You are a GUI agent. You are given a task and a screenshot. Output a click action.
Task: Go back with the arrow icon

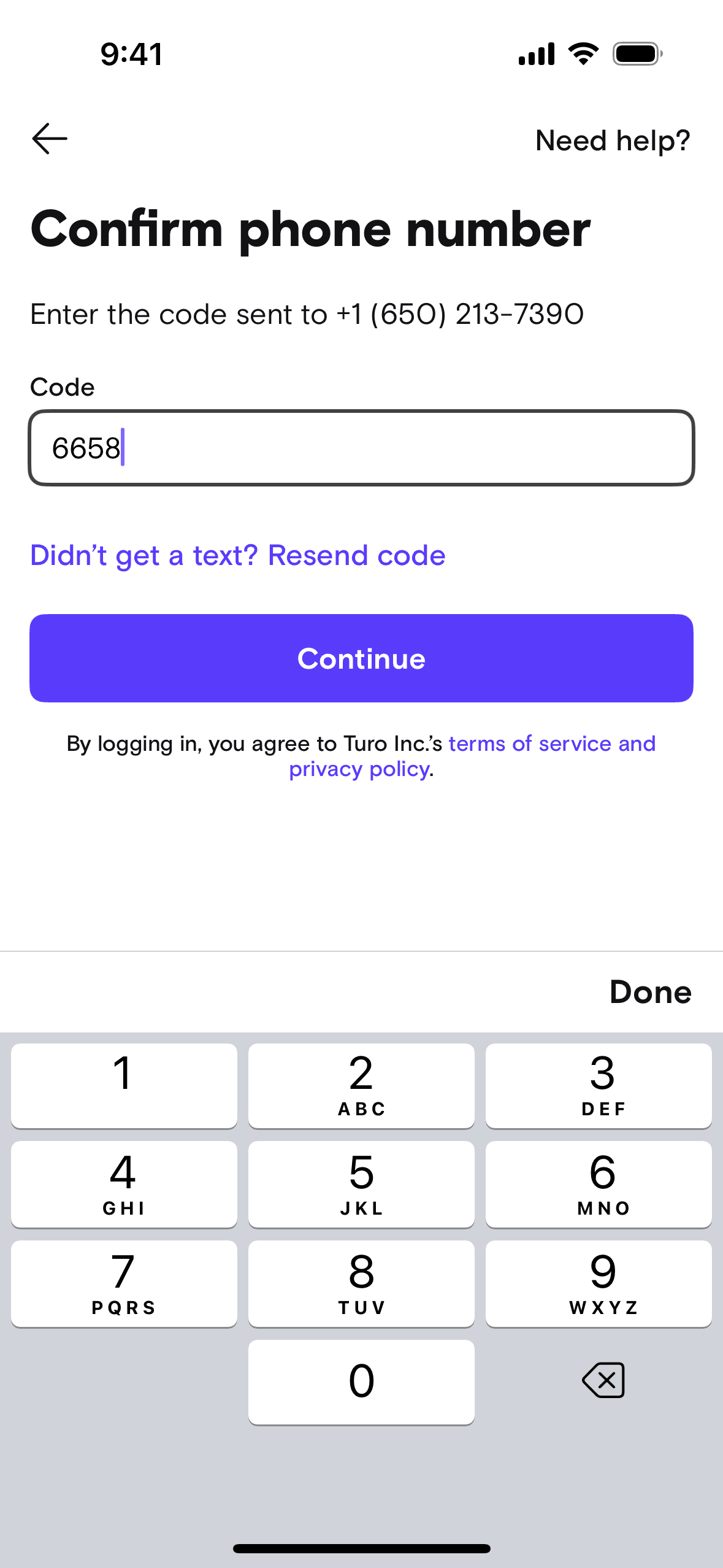pyautogui.click(x=50, y=139)
